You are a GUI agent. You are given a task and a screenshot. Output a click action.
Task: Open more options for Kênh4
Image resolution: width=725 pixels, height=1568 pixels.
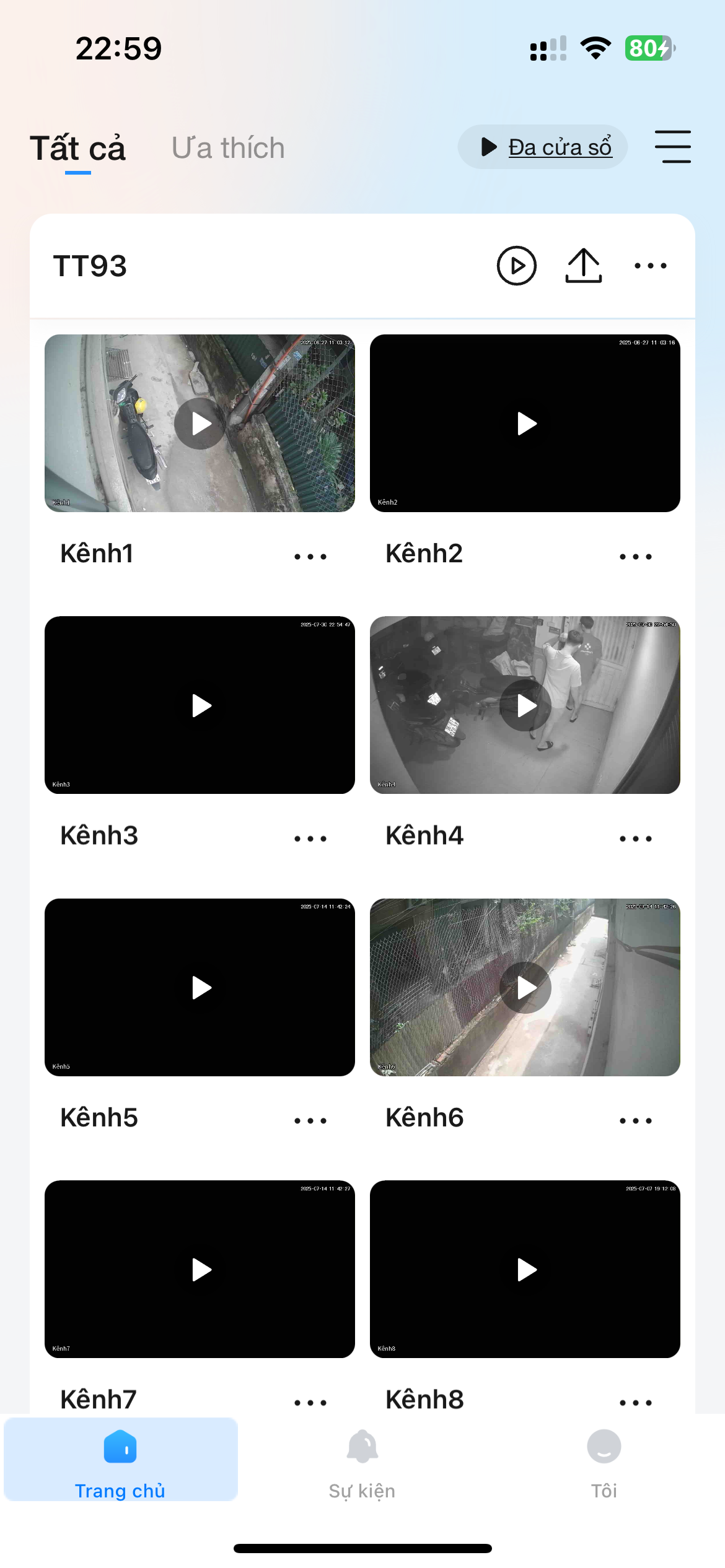(635, 838)
